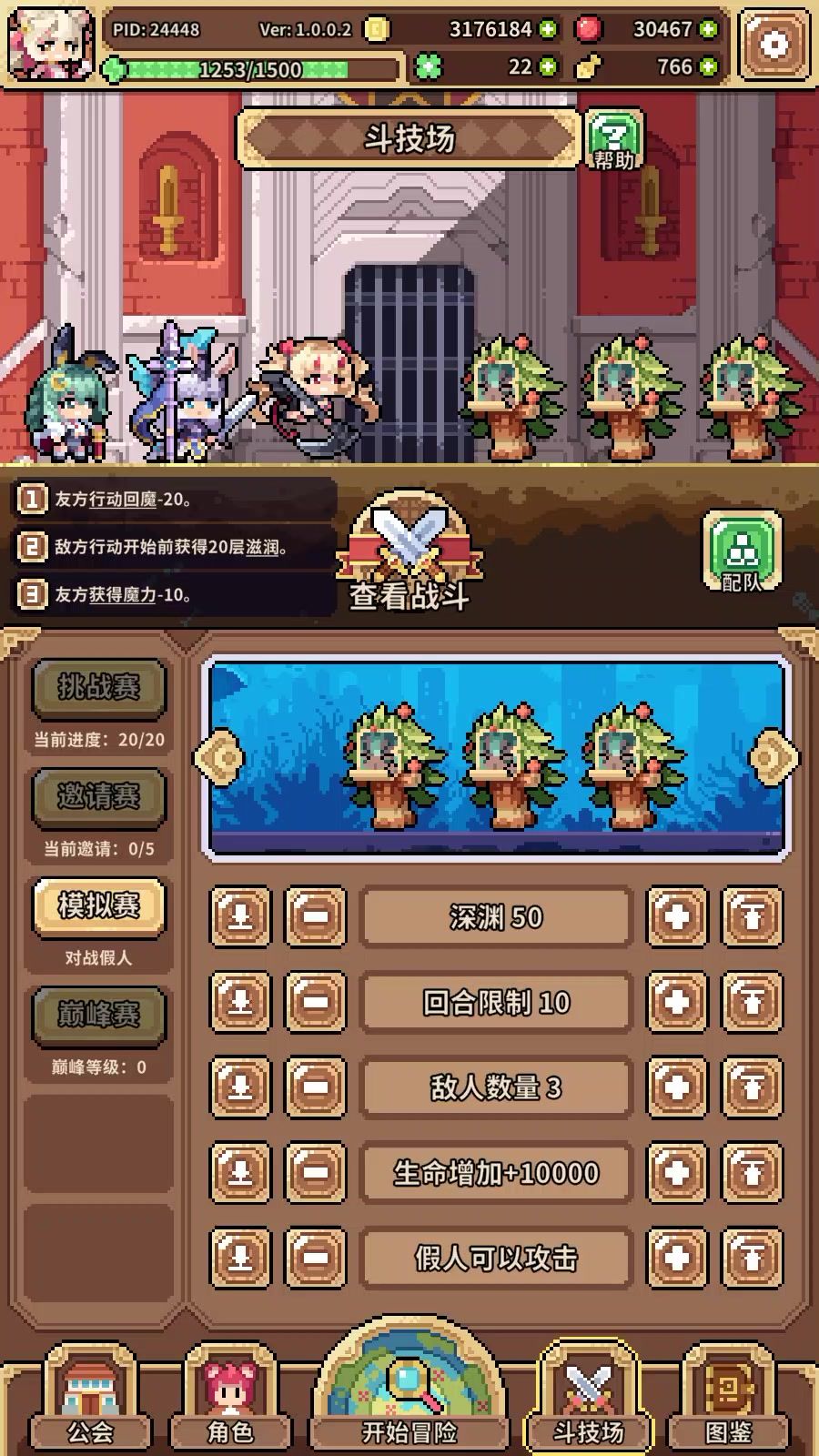Increase 深渊 50 level by one
The image size is (819, 1456).
click(676, 917)
